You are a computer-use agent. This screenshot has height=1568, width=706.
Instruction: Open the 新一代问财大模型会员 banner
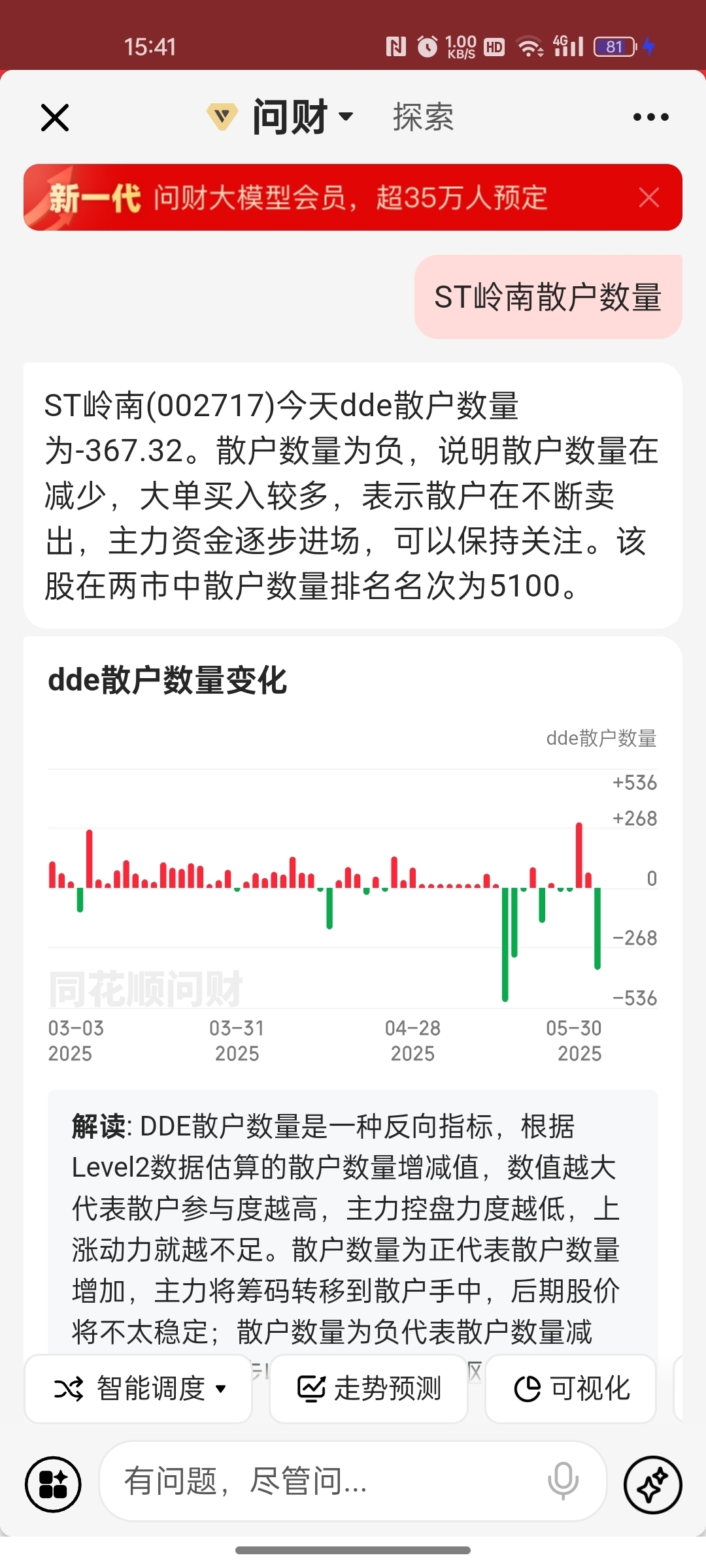327,197
